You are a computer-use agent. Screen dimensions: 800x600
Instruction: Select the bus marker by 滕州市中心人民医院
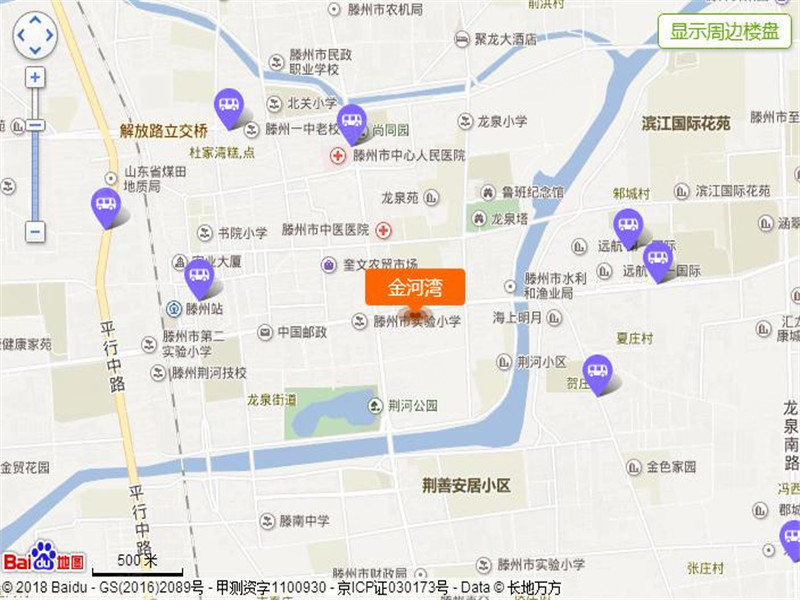(x=351, y=122)
